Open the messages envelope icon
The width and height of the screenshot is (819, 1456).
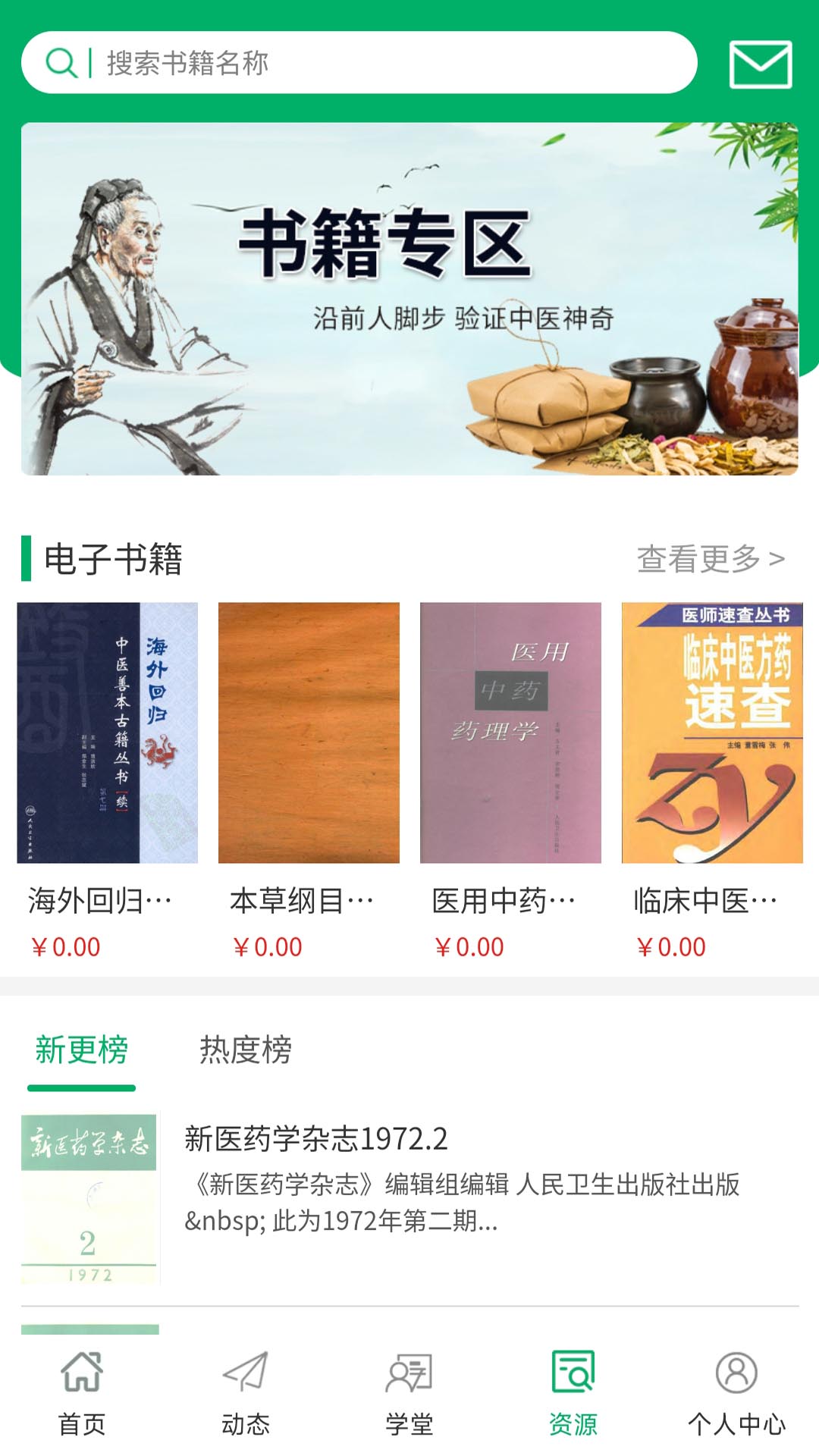[760, 64]
